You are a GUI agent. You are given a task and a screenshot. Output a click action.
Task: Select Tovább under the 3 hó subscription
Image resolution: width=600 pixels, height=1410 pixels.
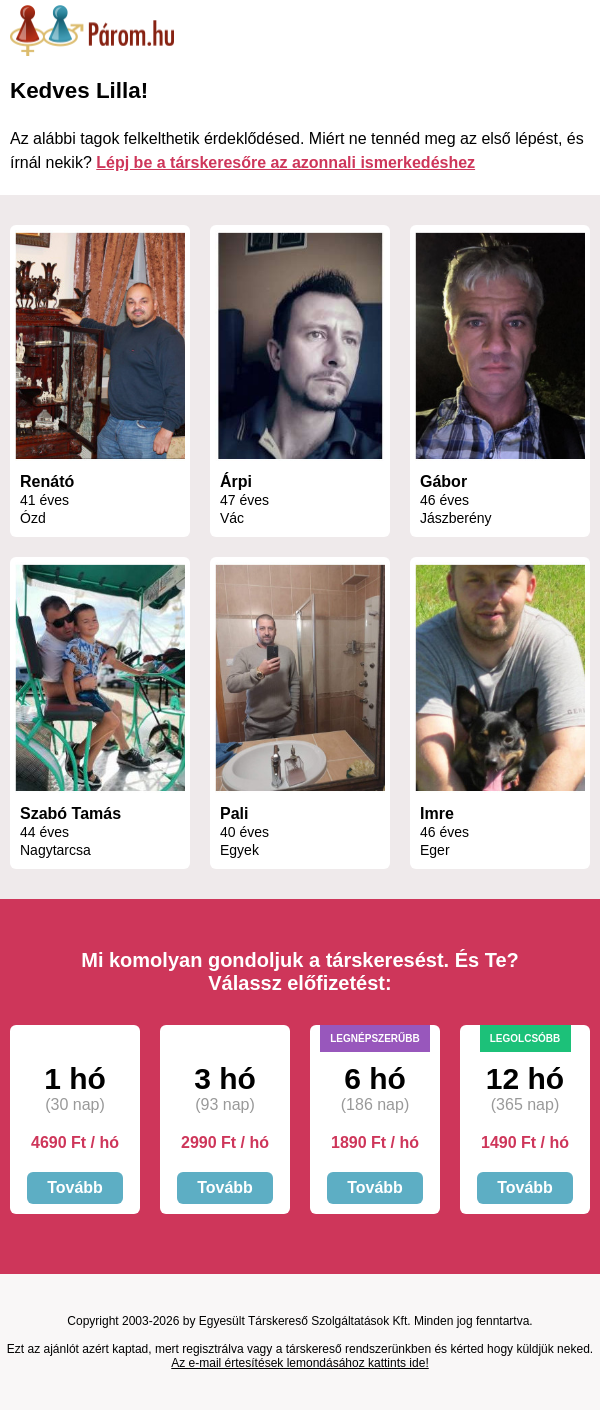[x=225, y=1188]
